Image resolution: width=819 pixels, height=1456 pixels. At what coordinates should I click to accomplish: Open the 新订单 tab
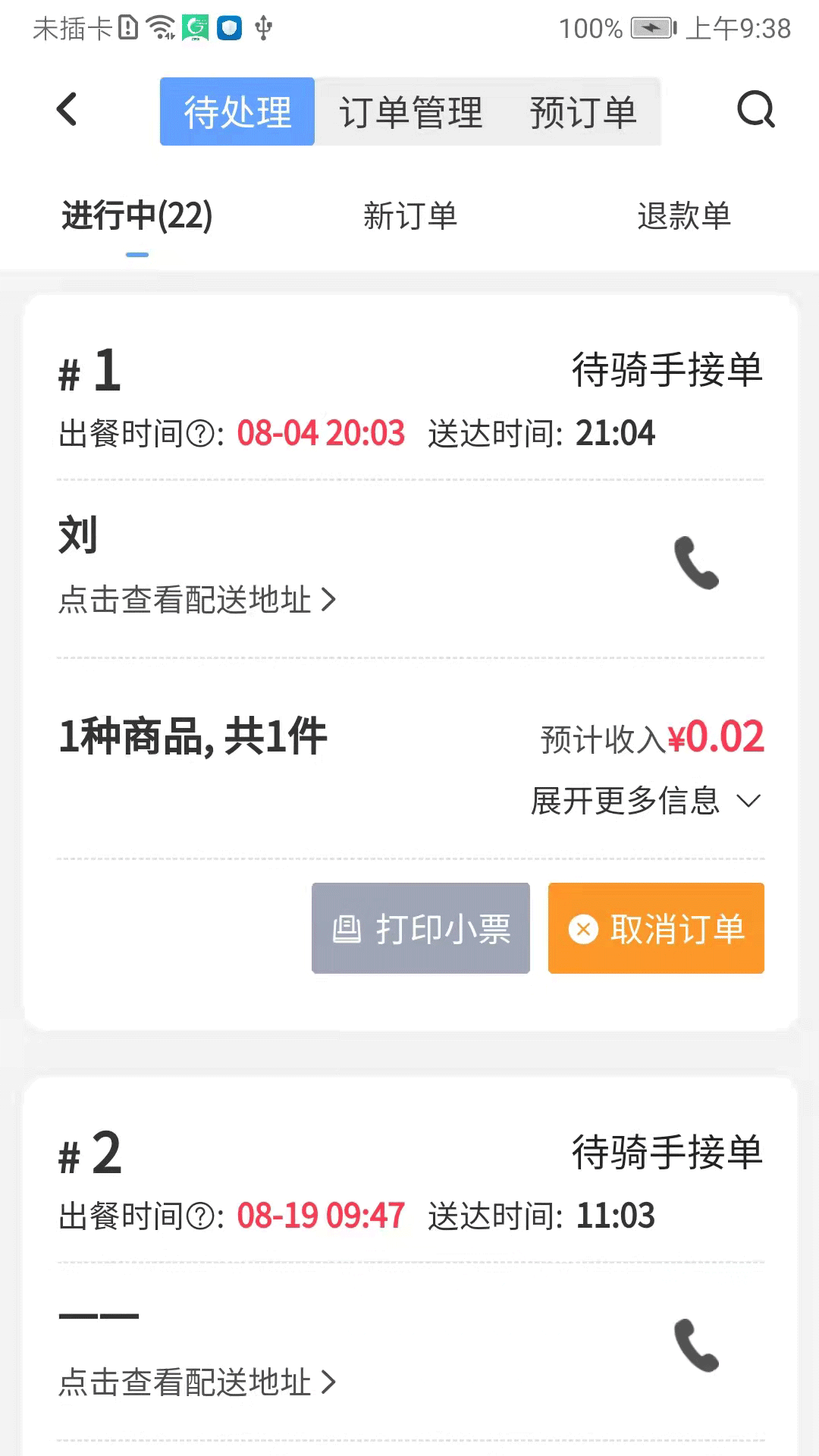click(x=410, y=217)
